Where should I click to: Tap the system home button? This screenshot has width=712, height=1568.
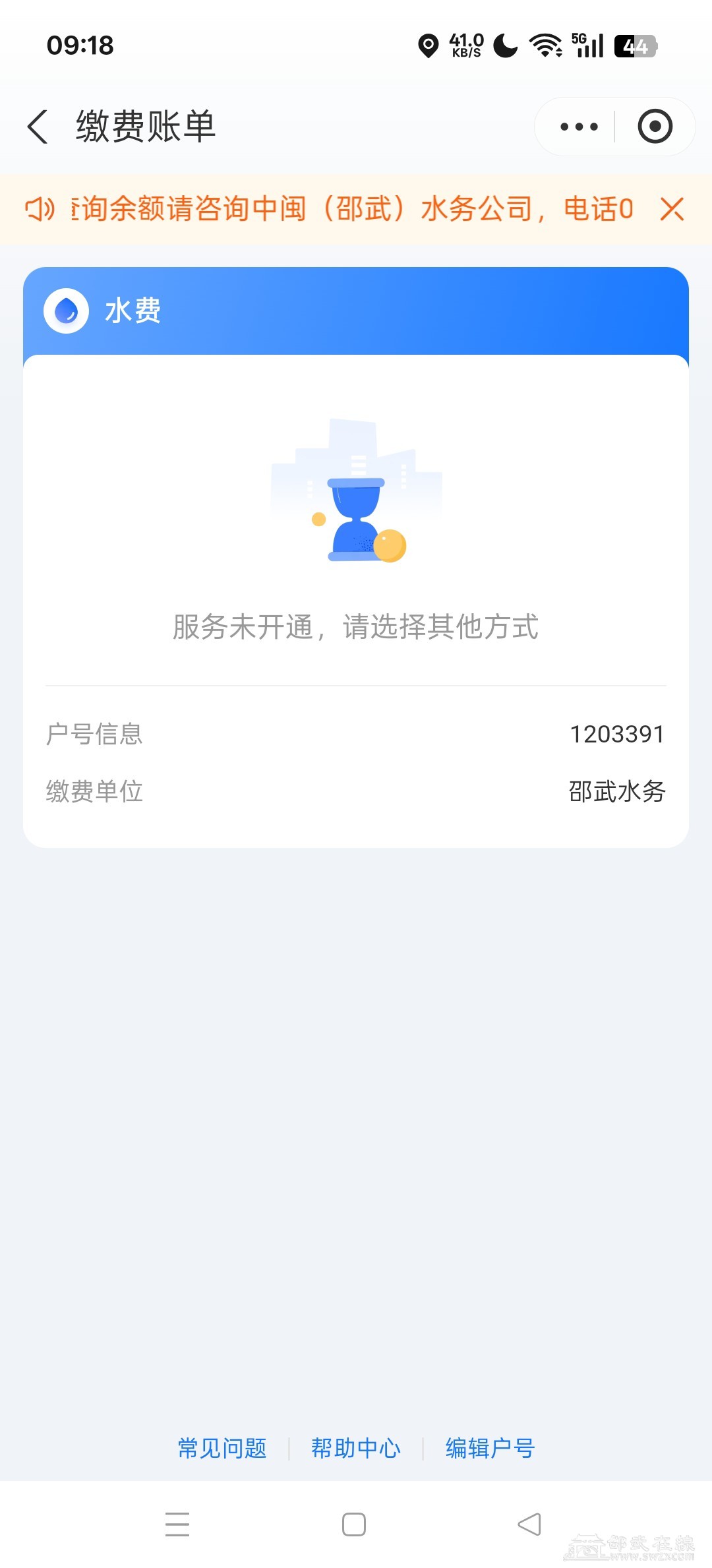pos(354,1524)
